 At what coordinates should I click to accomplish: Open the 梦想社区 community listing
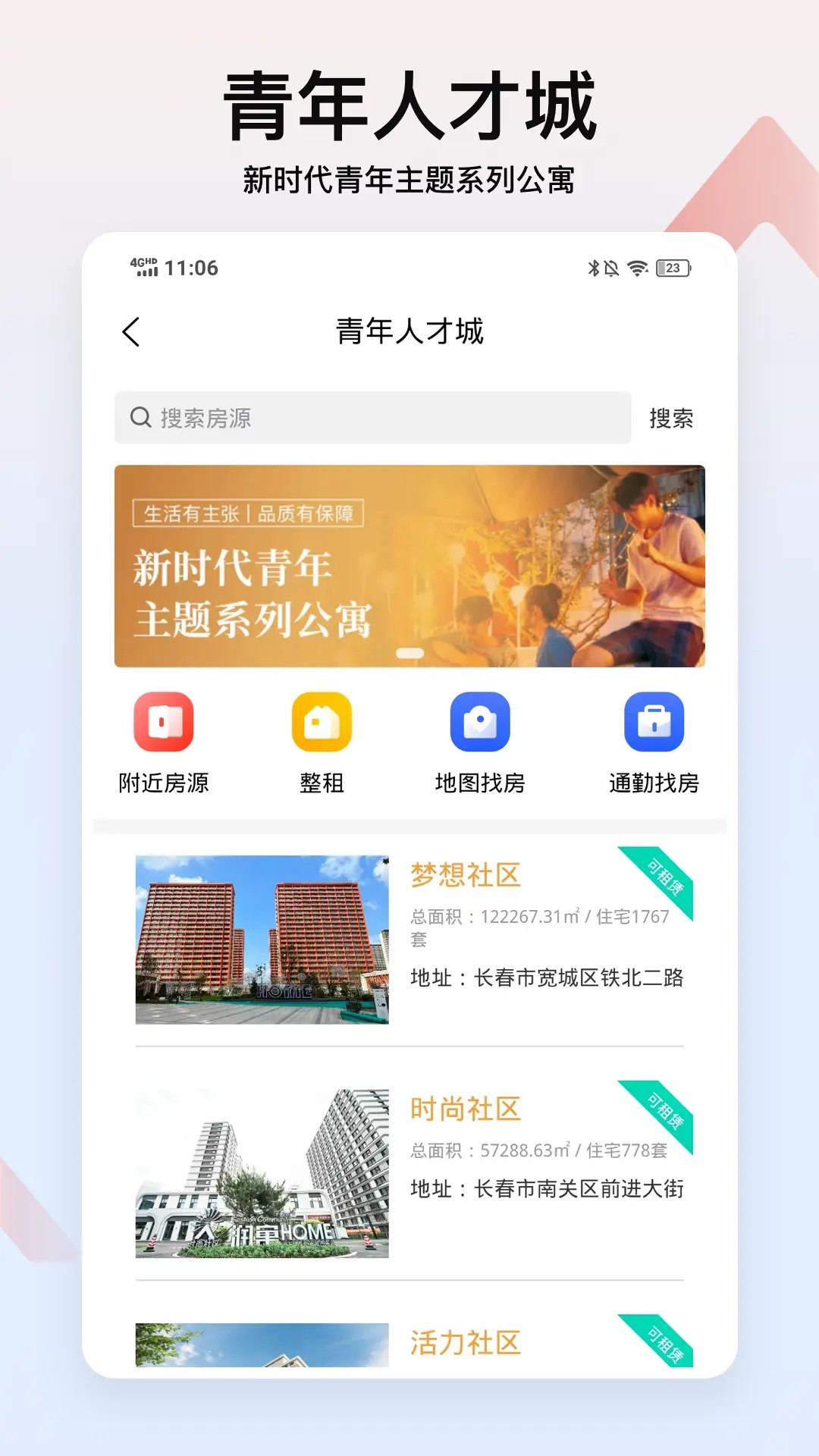(x=466, y=874)
